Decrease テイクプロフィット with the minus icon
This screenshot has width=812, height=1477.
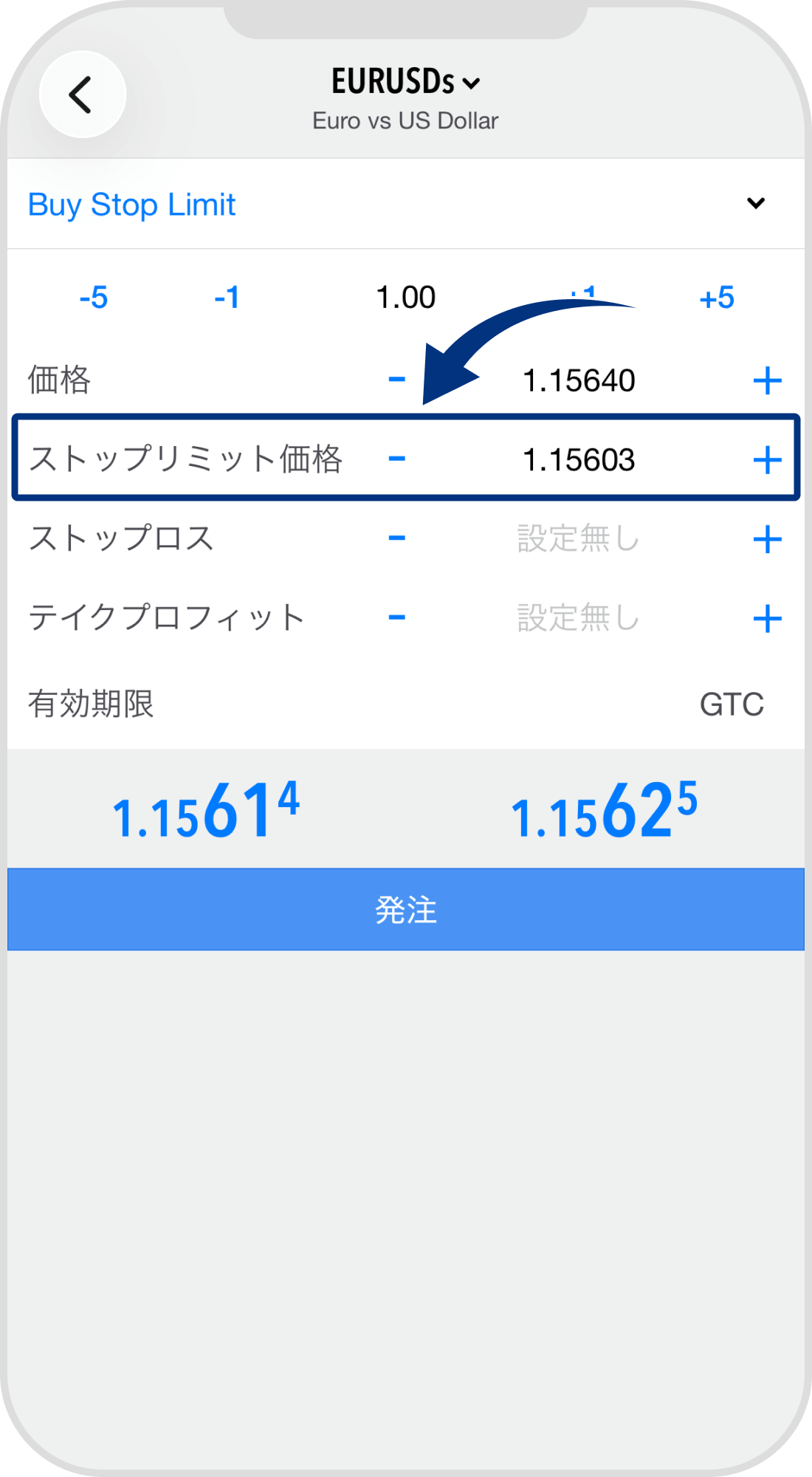click(396, 617)
